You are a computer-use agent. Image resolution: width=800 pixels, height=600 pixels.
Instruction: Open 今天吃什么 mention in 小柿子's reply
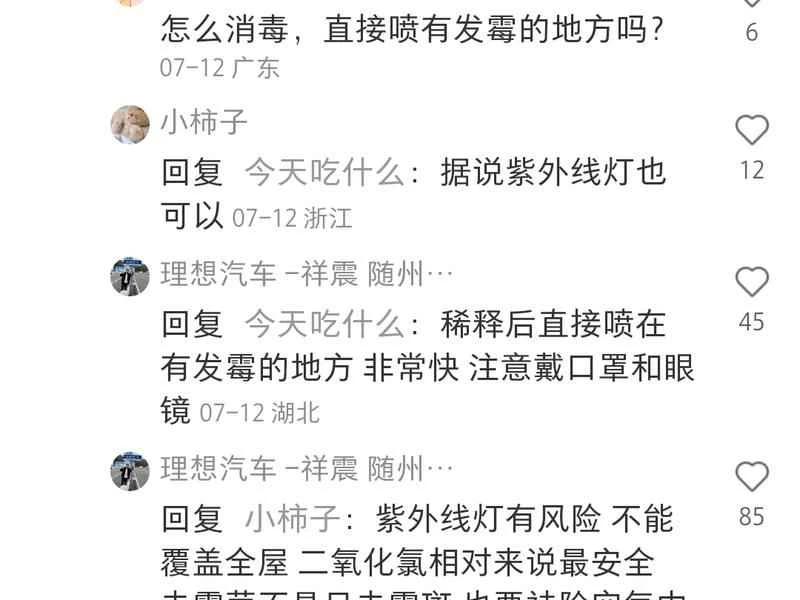[324, 173]
